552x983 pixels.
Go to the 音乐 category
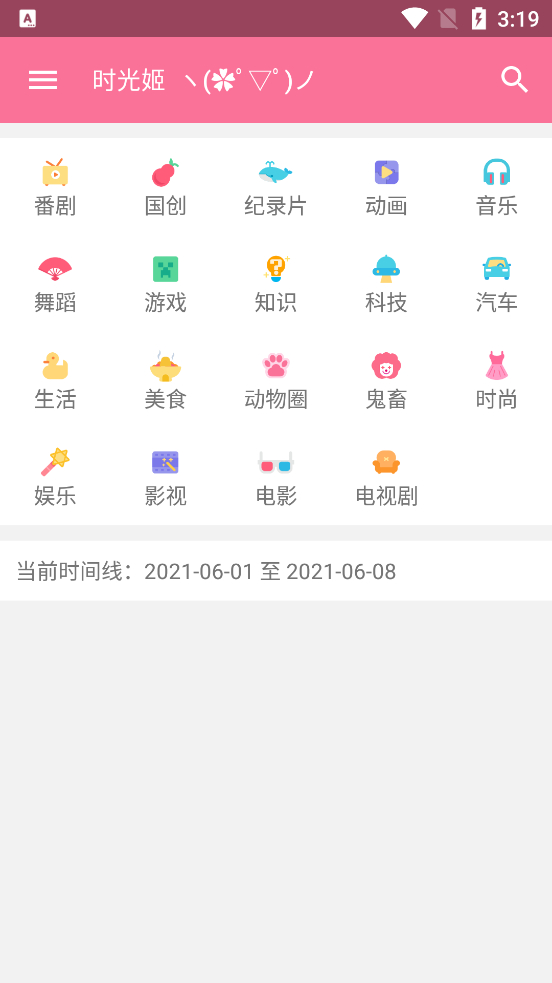(x=497, y=187)
